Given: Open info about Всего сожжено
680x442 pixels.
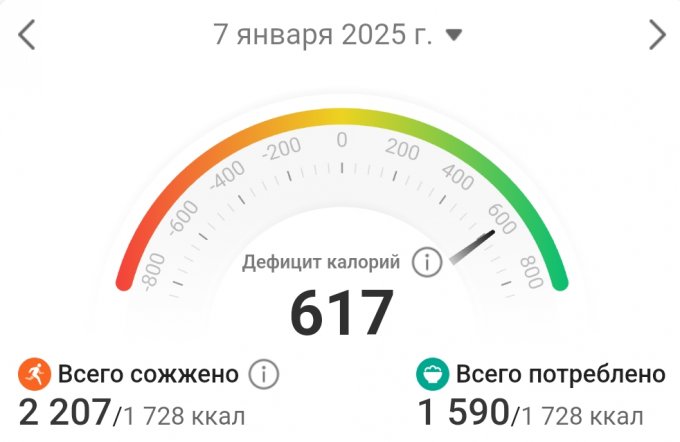Looking at the screenshot, I should pos(263,375).
